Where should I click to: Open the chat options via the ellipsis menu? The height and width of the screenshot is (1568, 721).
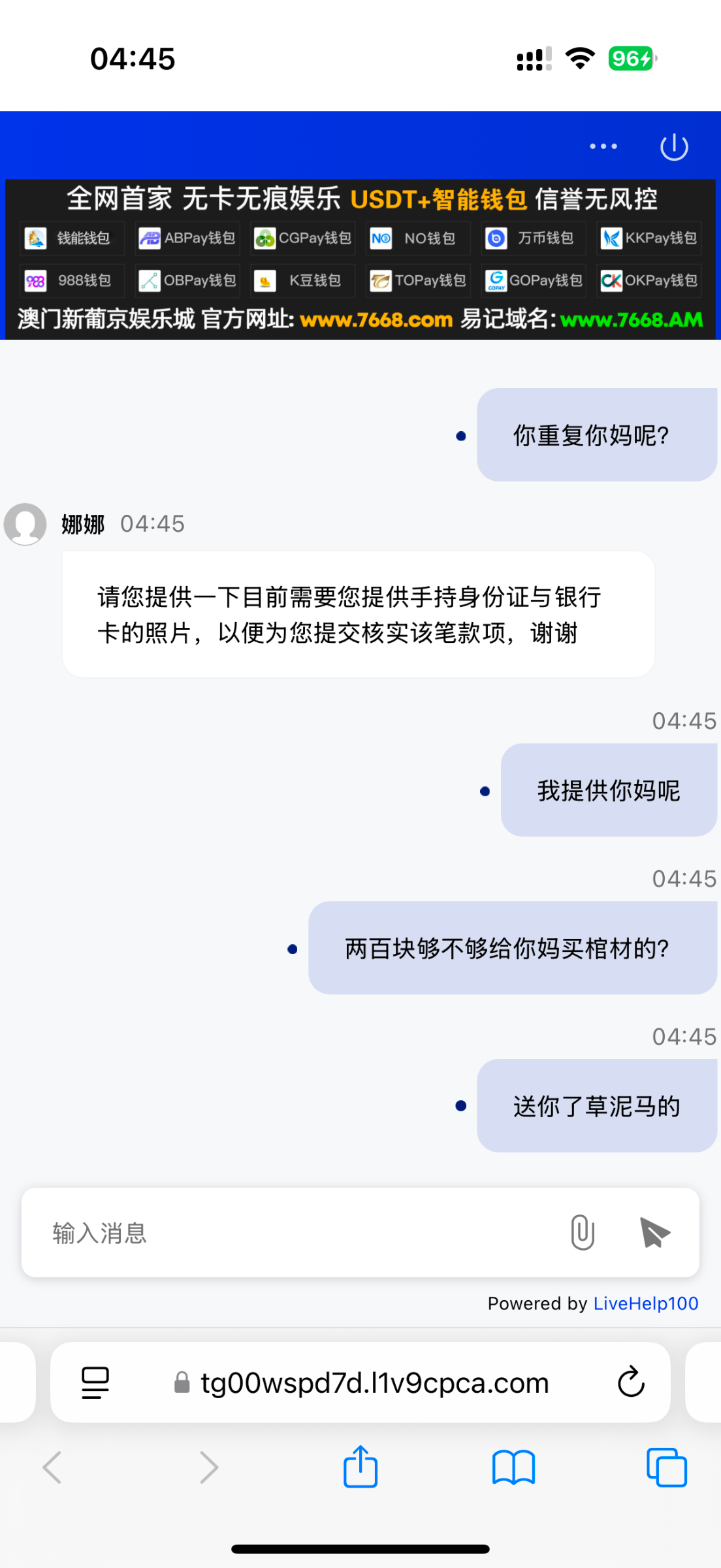click(602, 146)
